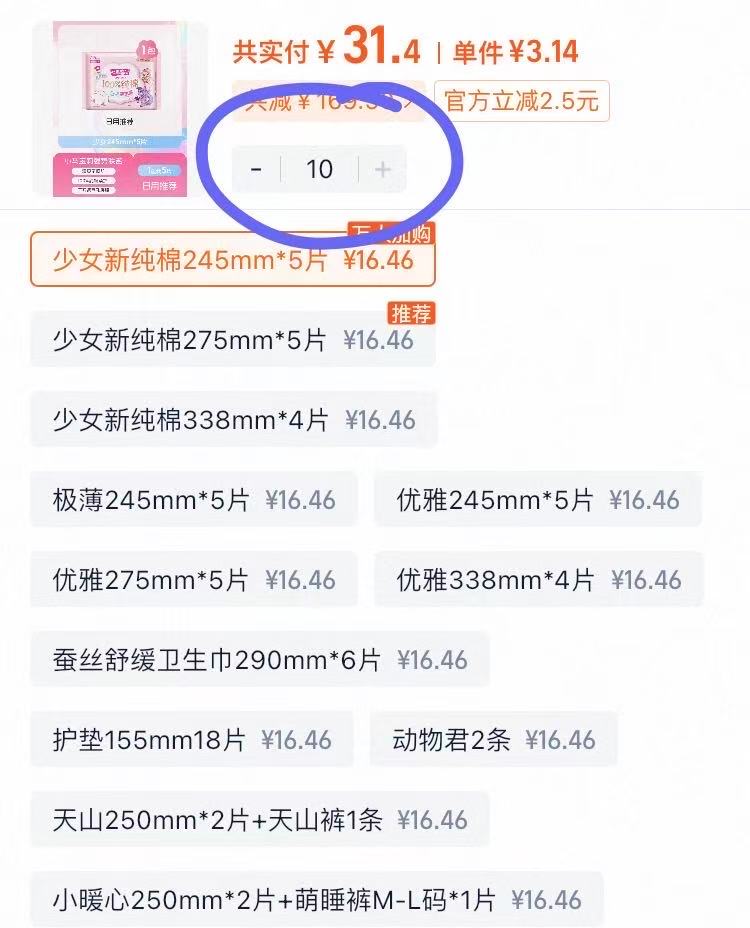Enlarge the product thumbnail image
Screen dimensions: 750x928
tap(120, 108)
